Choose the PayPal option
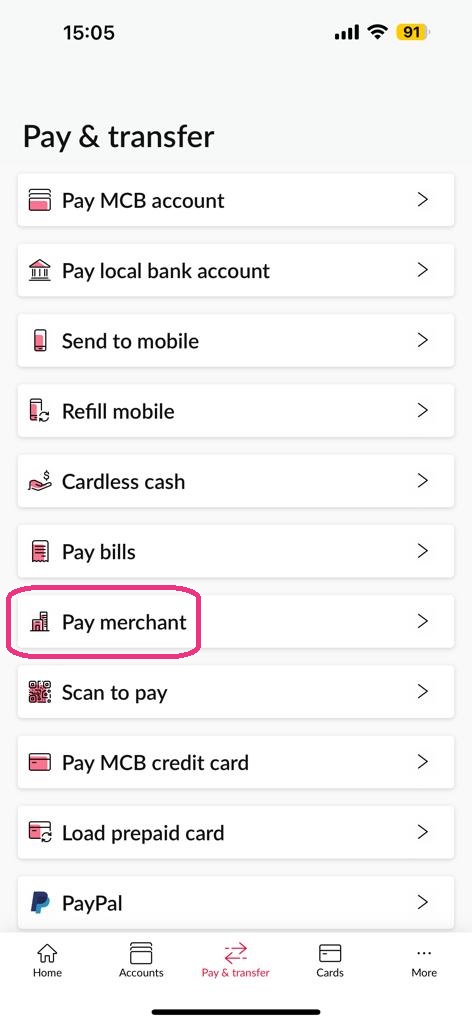 click(236, 903)
